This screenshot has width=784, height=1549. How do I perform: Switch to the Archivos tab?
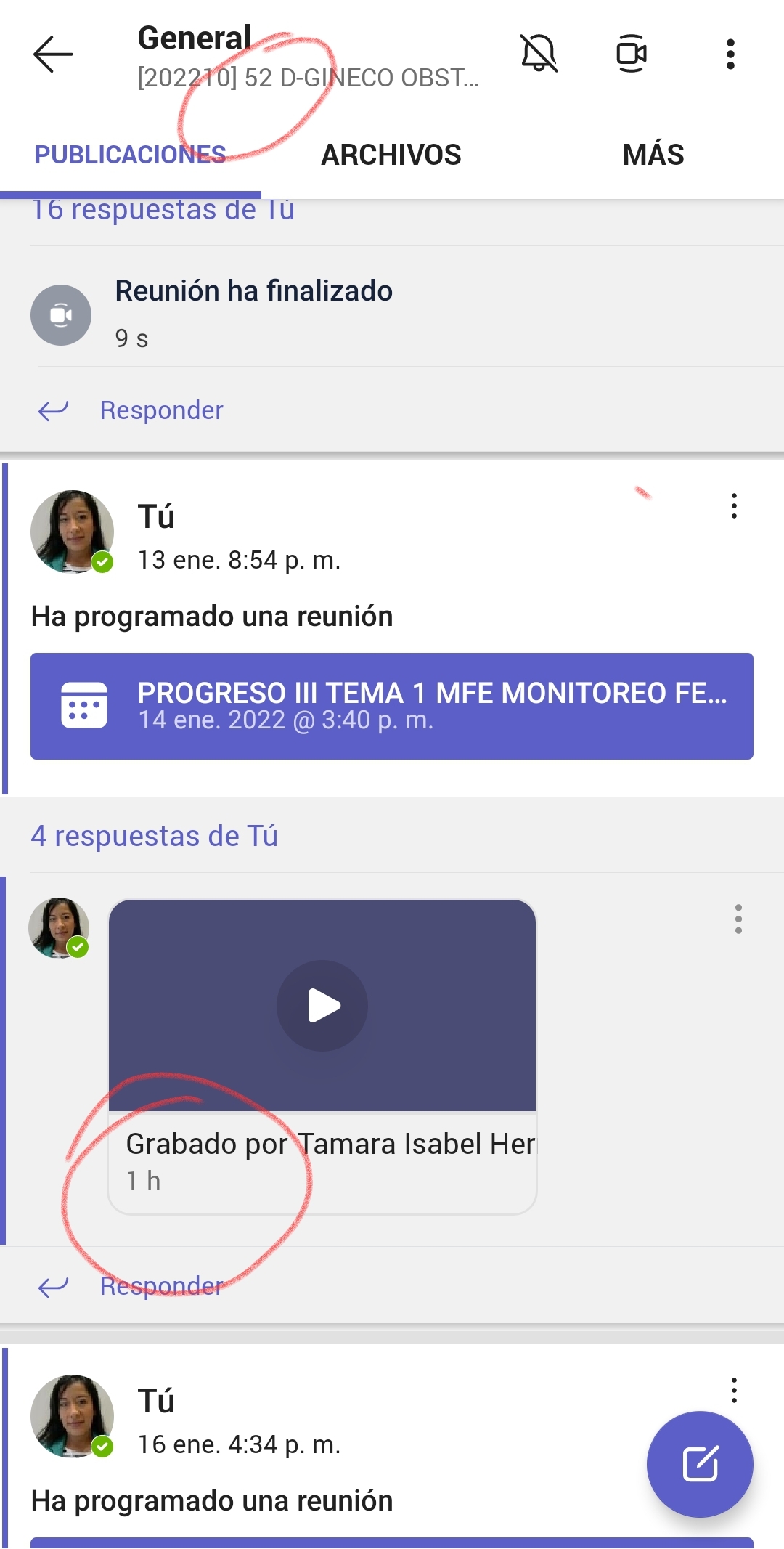tap(391, 155)
